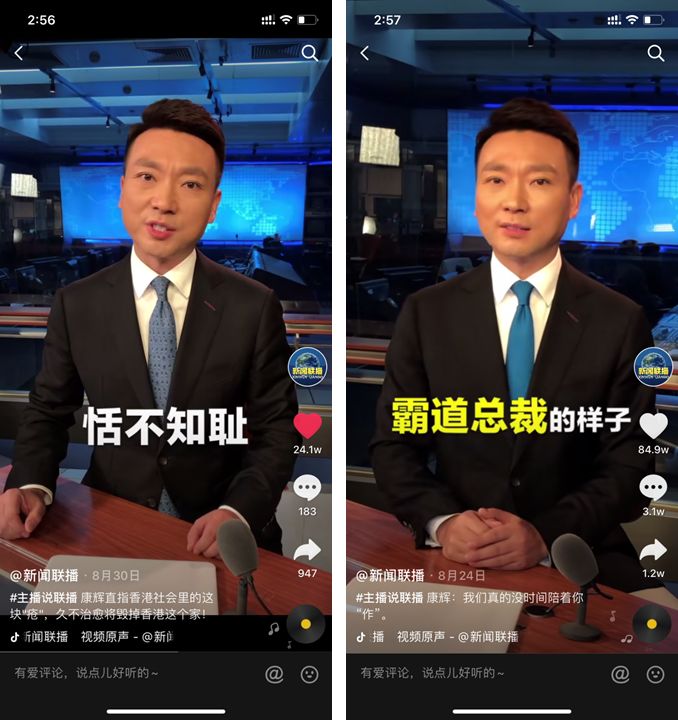Open @新闻联播 profile on the 8月30日 post

point(47,576)
